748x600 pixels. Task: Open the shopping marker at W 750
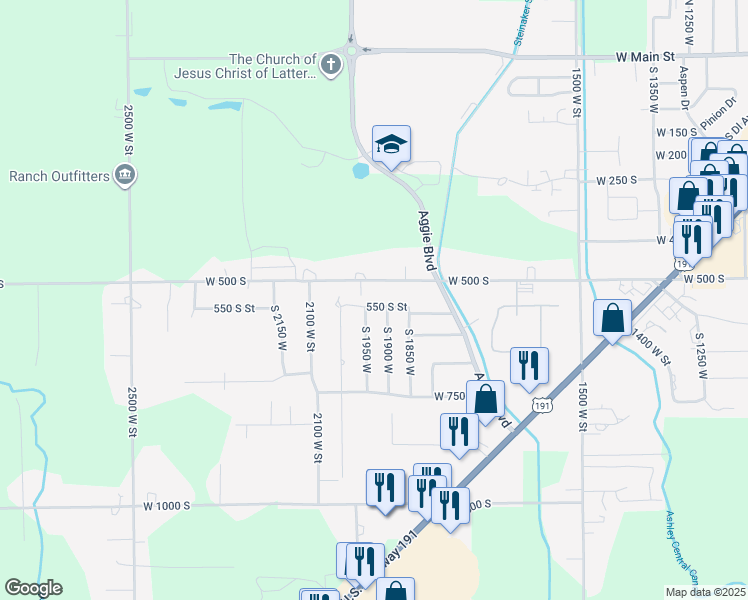coord(486,400)
